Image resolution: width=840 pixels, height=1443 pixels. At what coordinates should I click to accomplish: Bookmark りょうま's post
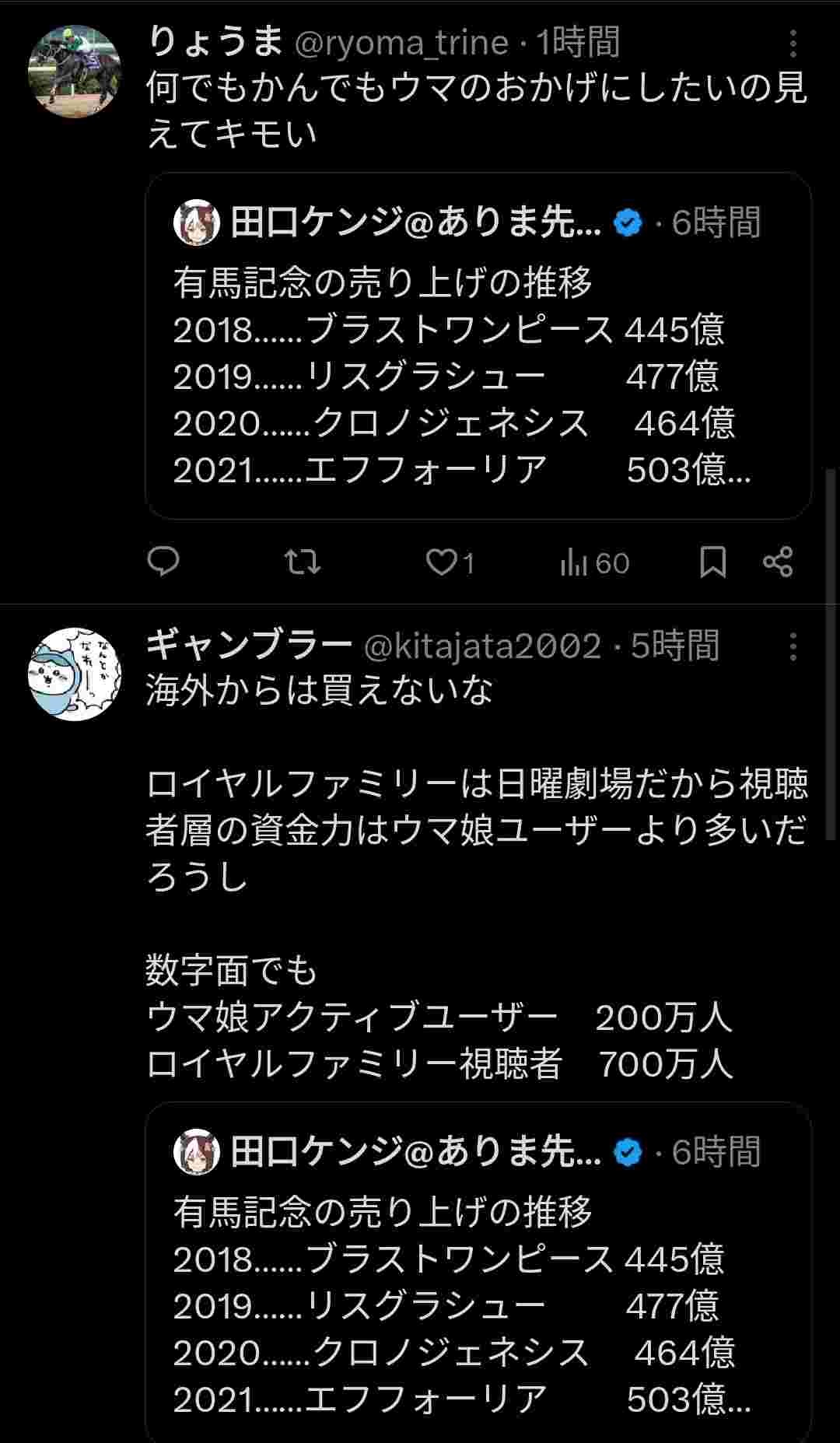pyautogui.click(x=712, y=562)
